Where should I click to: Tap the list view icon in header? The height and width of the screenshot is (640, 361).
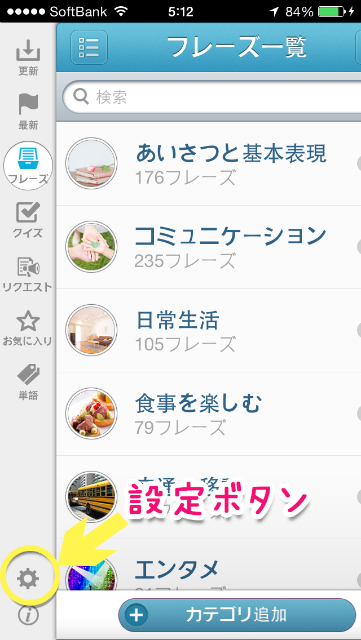(89, 47)
